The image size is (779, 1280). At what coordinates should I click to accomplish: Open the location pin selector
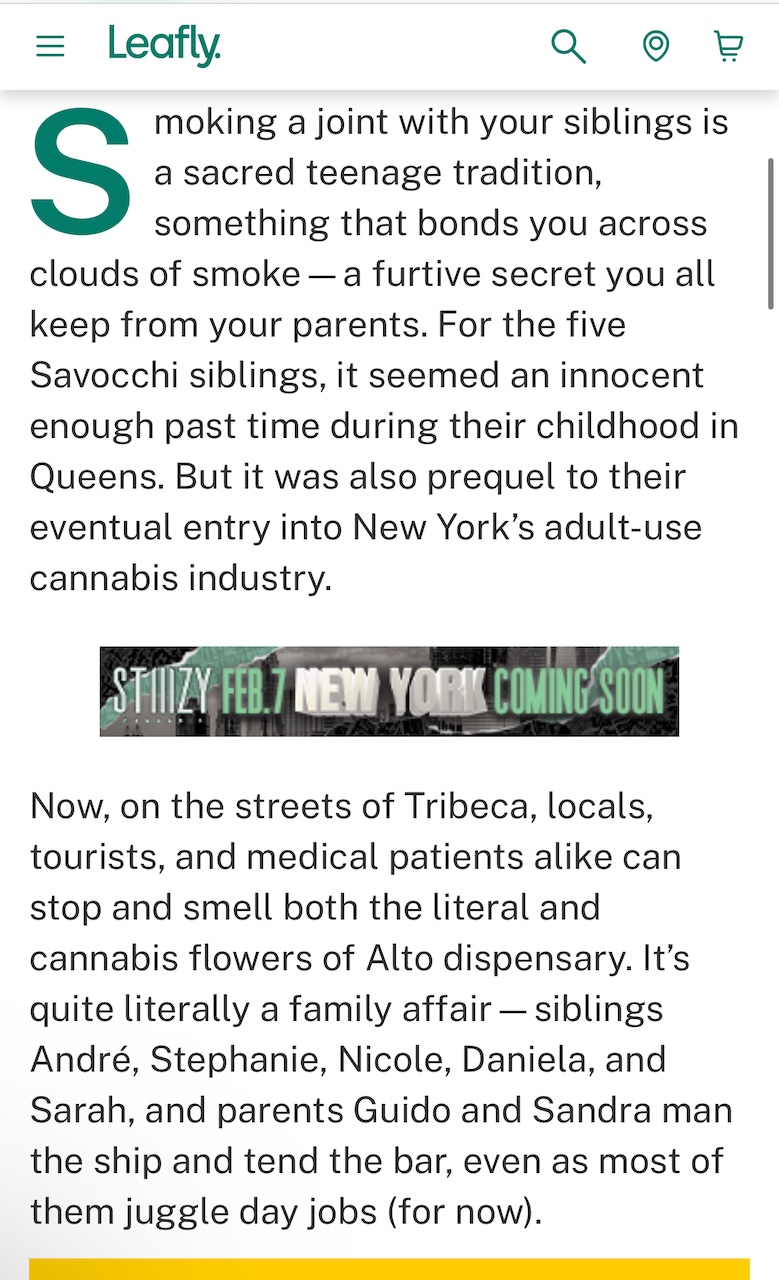pos(656,46)
